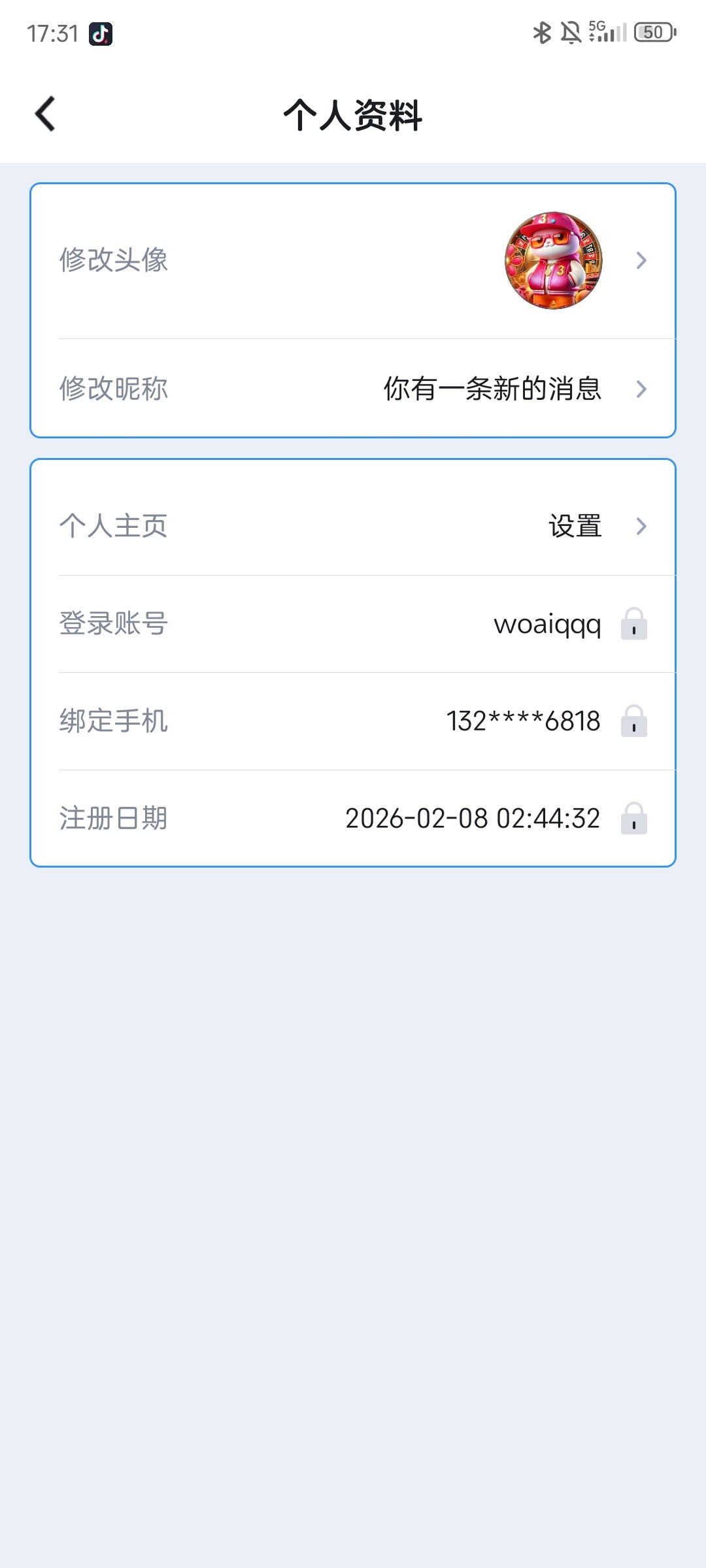This screenshot has width=706, height=1568.
Task: Tap the 5G network indicator
Action: (596, 27)
